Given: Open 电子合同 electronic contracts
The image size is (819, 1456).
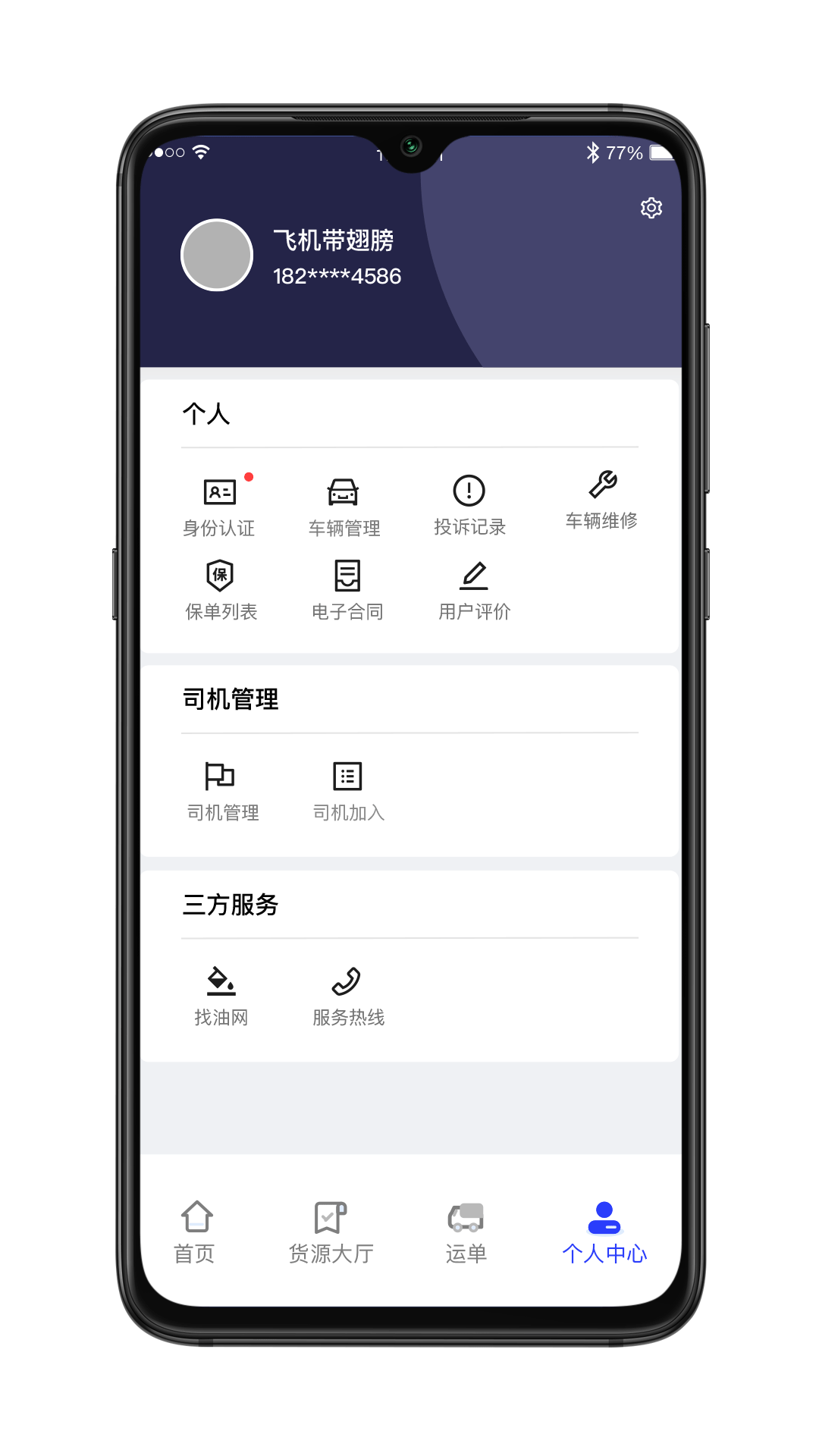Looking at the screenshot, I should click(347, 591).
